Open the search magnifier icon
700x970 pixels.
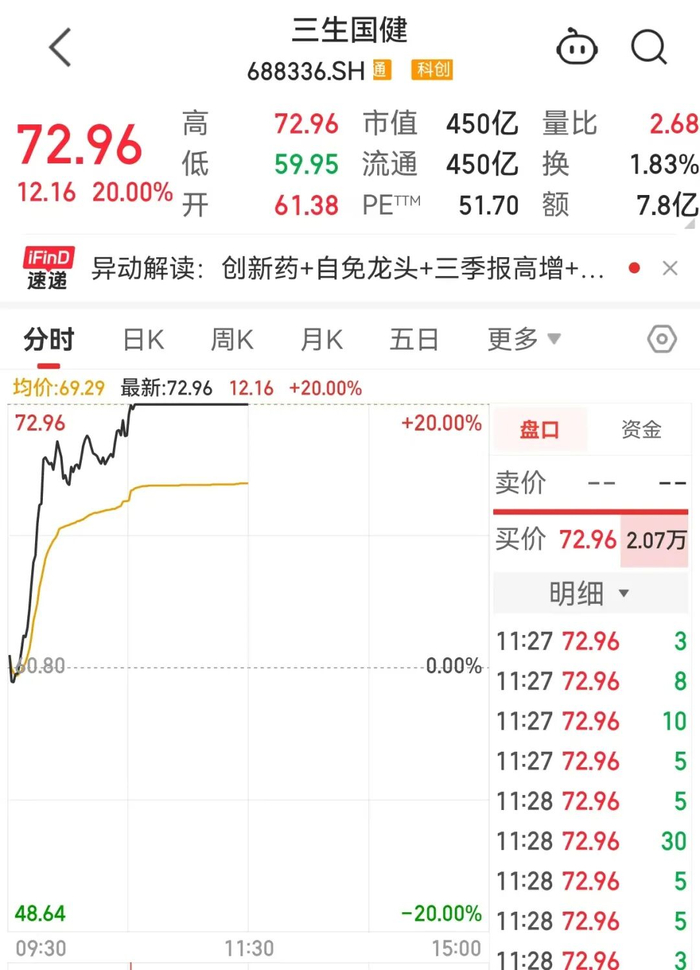(x=649, y=47)
